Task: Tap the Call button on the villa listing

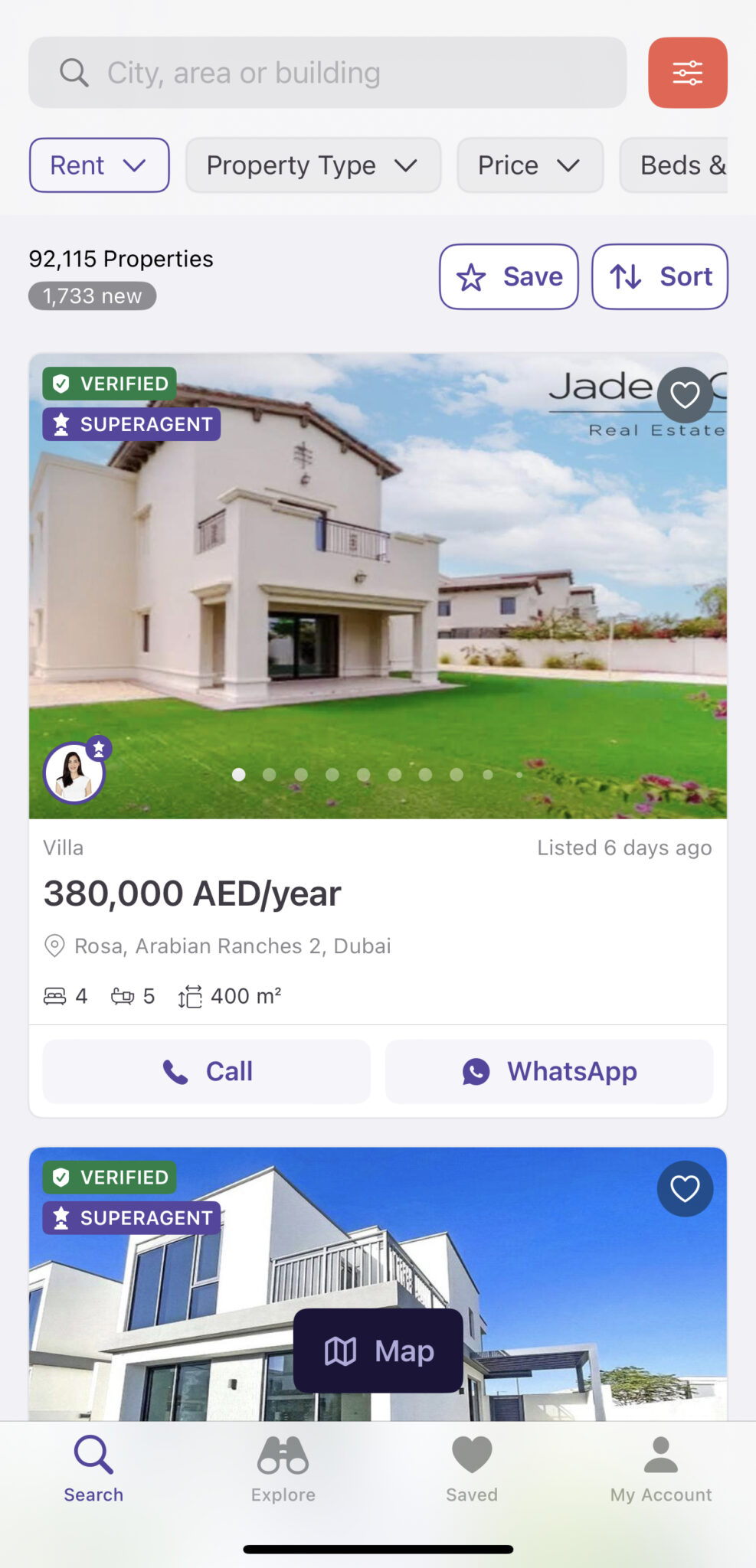Action: pos(206,1072)
